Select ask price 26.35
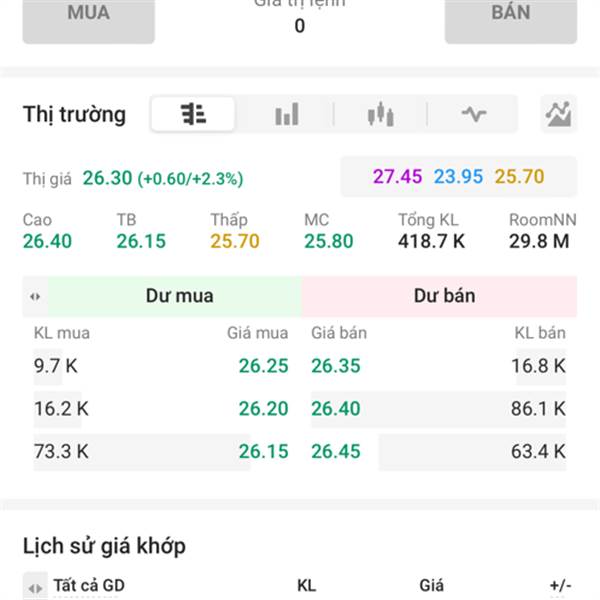The height and width of the screenshot is (600, 600). (336, 366)
